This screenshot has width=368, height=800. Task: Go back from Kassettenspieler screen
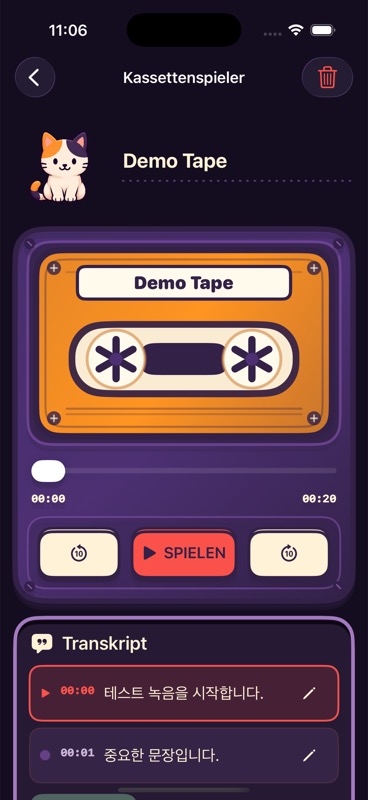tap(35, 78)
